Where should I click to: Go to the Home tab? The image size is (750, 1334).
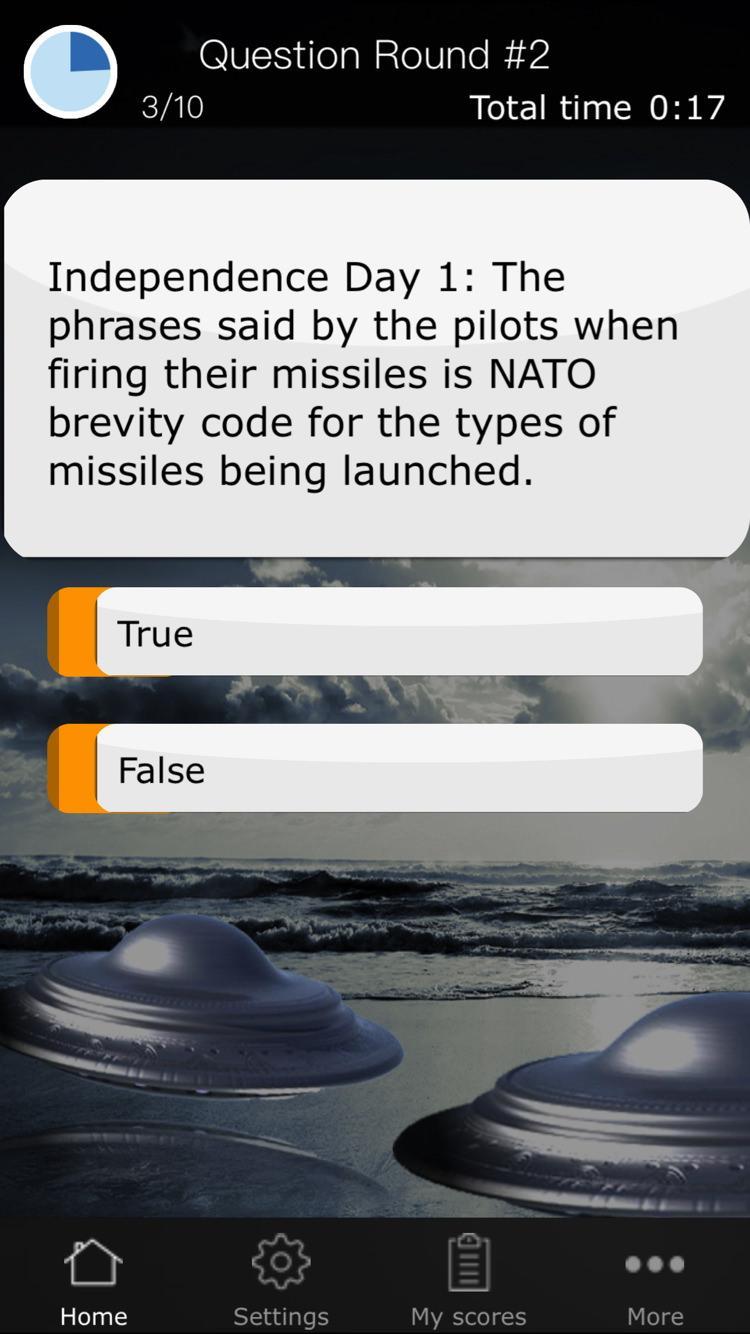93,1279
